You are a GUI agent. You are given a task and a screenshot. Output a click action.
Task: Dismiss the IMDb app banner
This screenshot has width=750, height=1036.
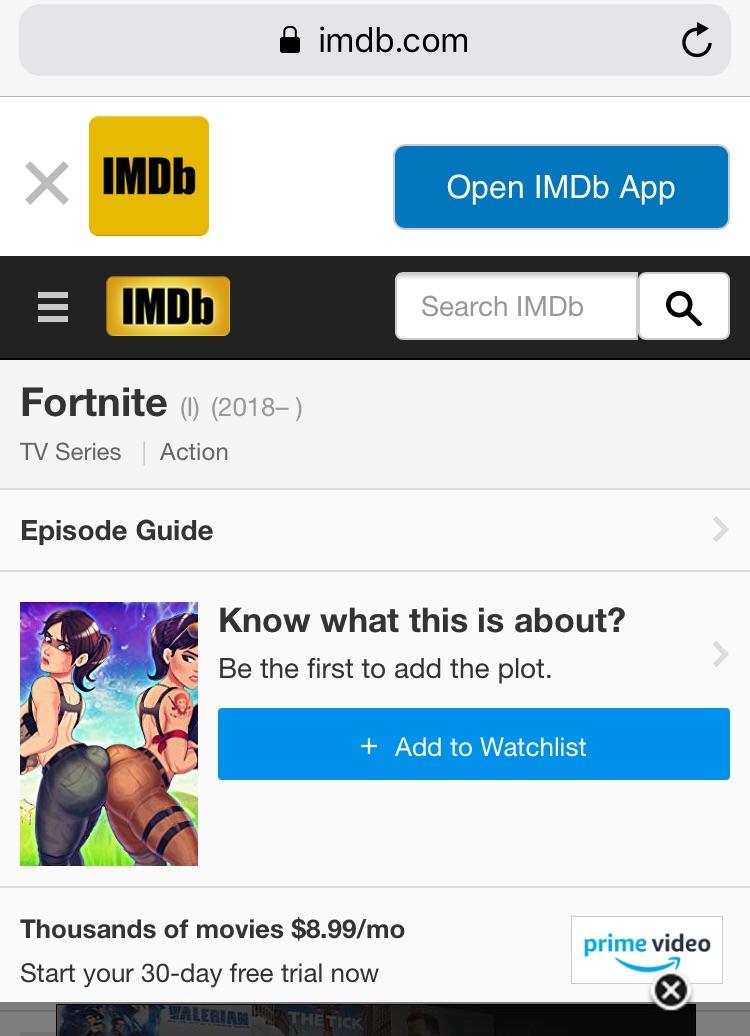(47, 184)
